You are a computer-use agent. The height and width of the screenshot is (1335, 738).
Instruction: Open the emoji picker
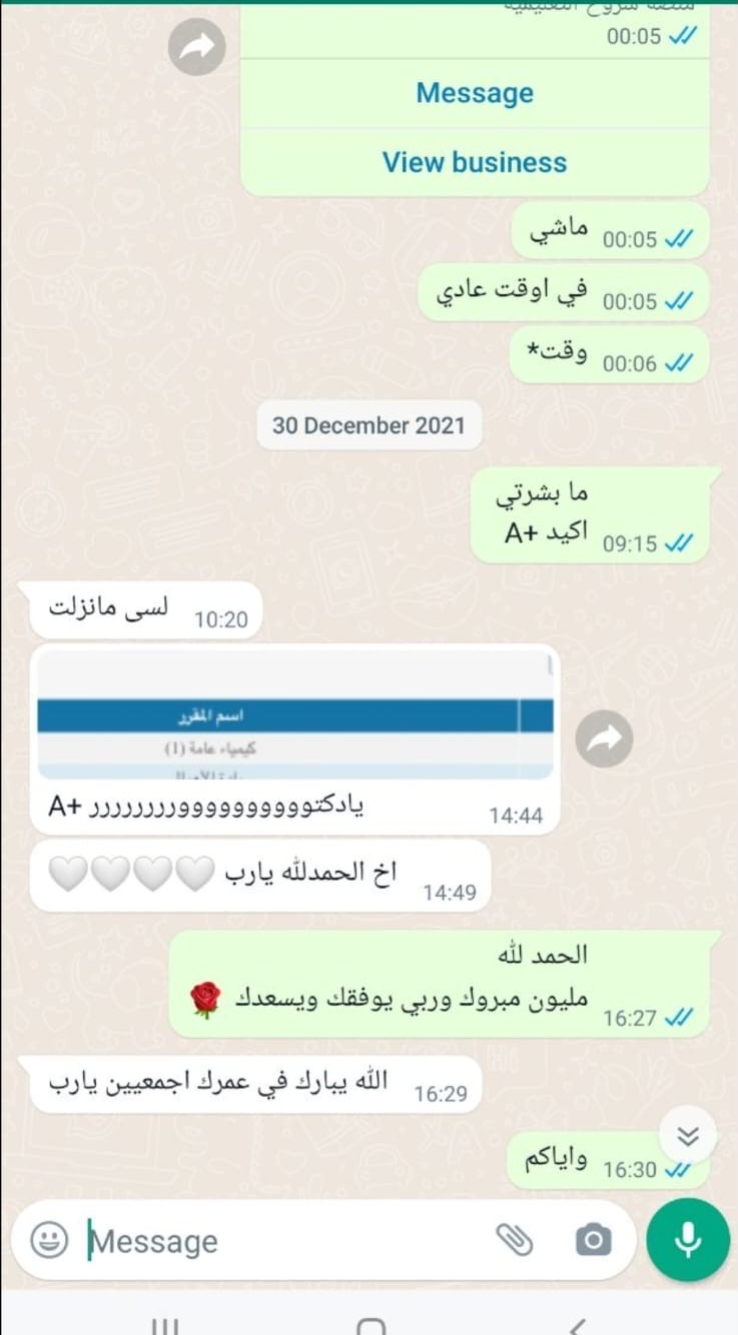49,1240
